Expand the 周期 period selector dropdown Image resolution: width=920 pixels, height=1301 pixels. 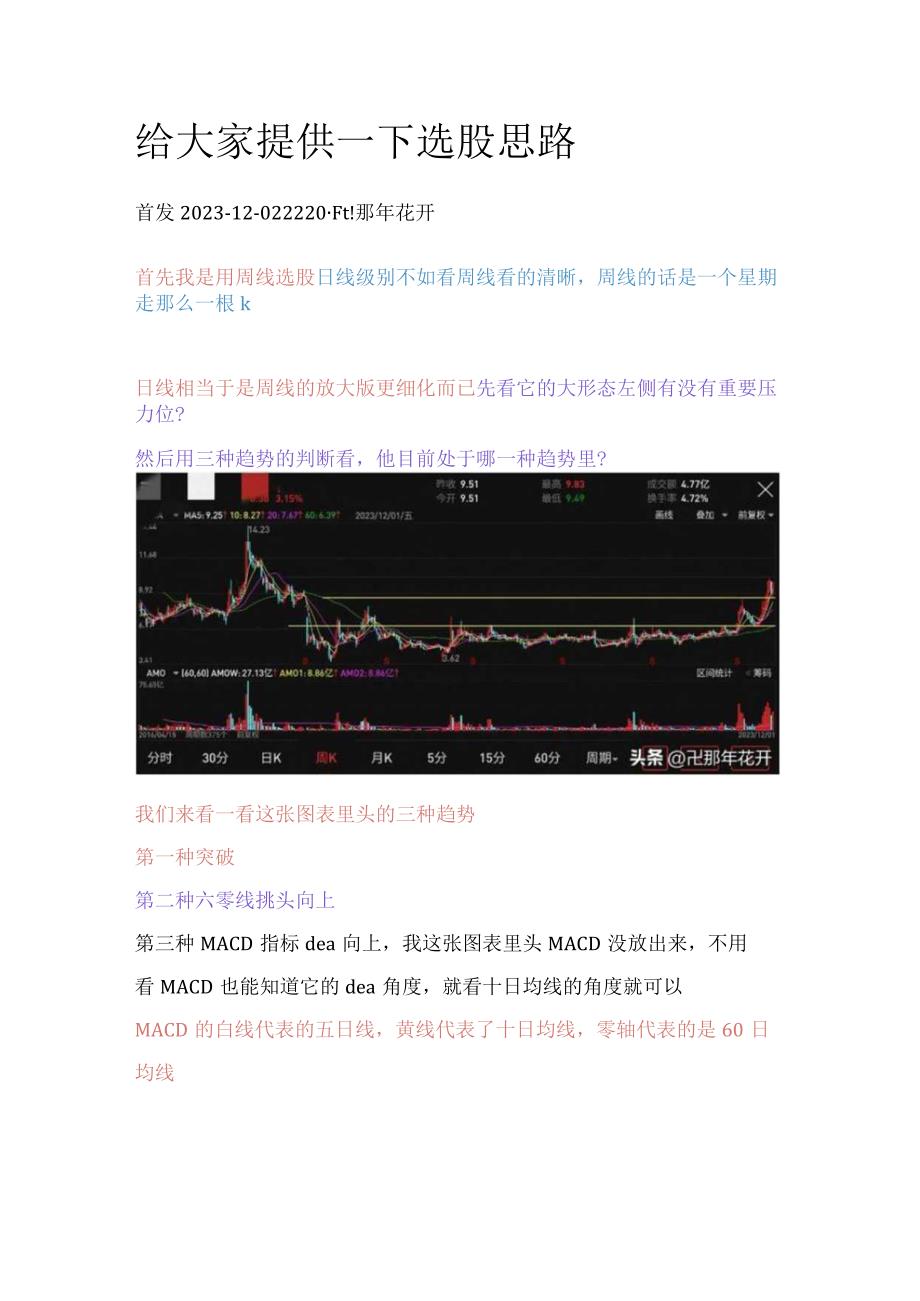601,756
